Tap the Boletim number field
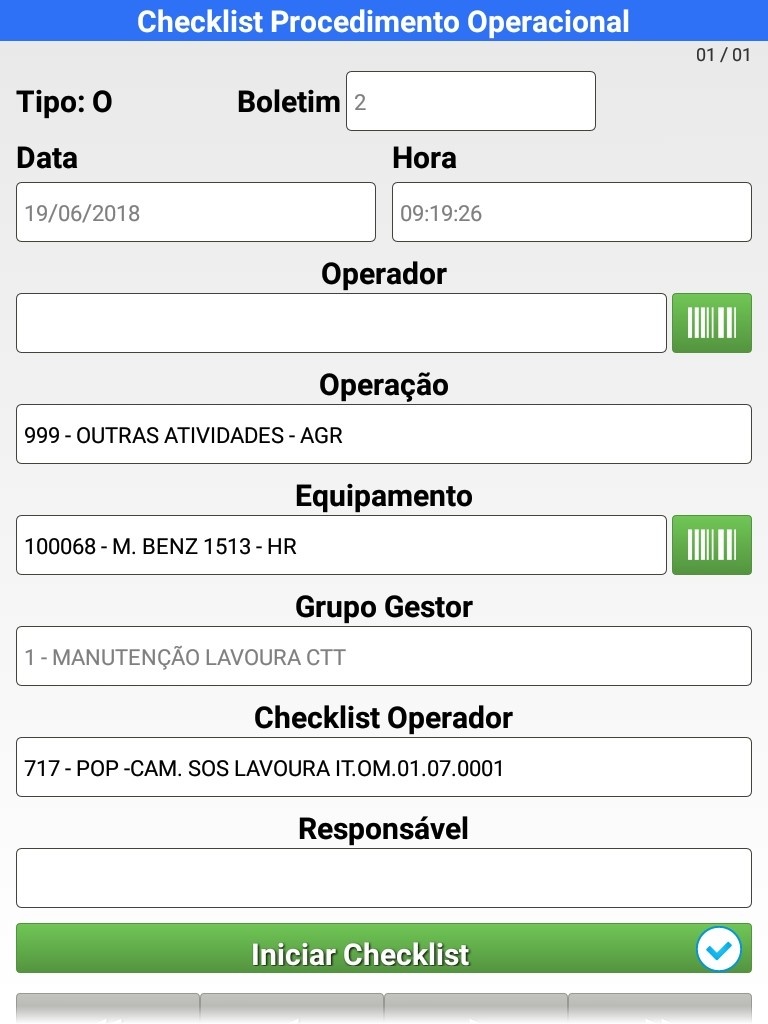The image size is (768, 1024). tap(470, 101)
